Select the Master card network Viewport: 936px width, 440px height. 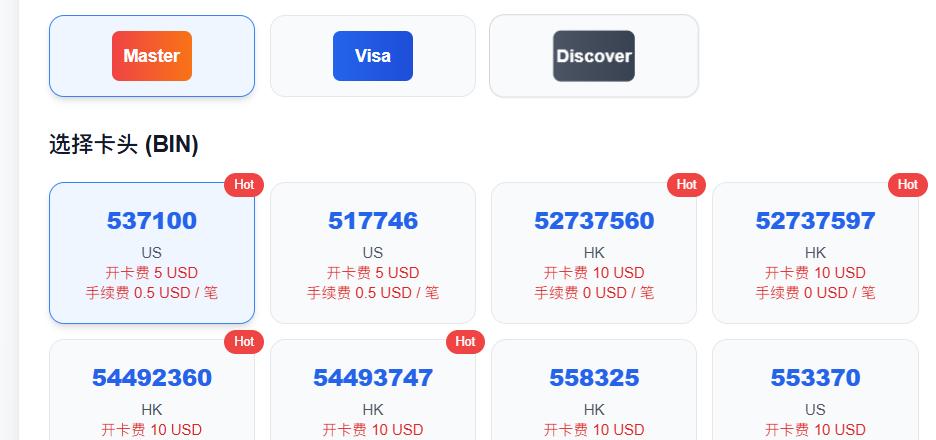[x=152, y=56]
